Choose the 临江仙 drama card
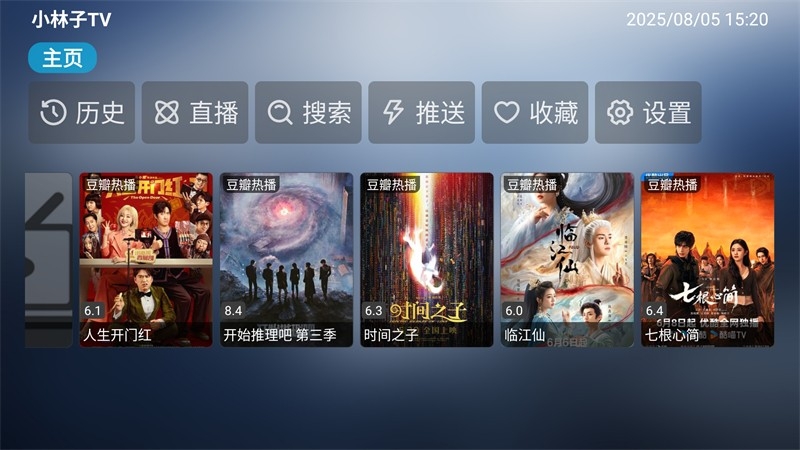Screen dimensions: 800x450 pyautogui.click(x=567, y=260)
